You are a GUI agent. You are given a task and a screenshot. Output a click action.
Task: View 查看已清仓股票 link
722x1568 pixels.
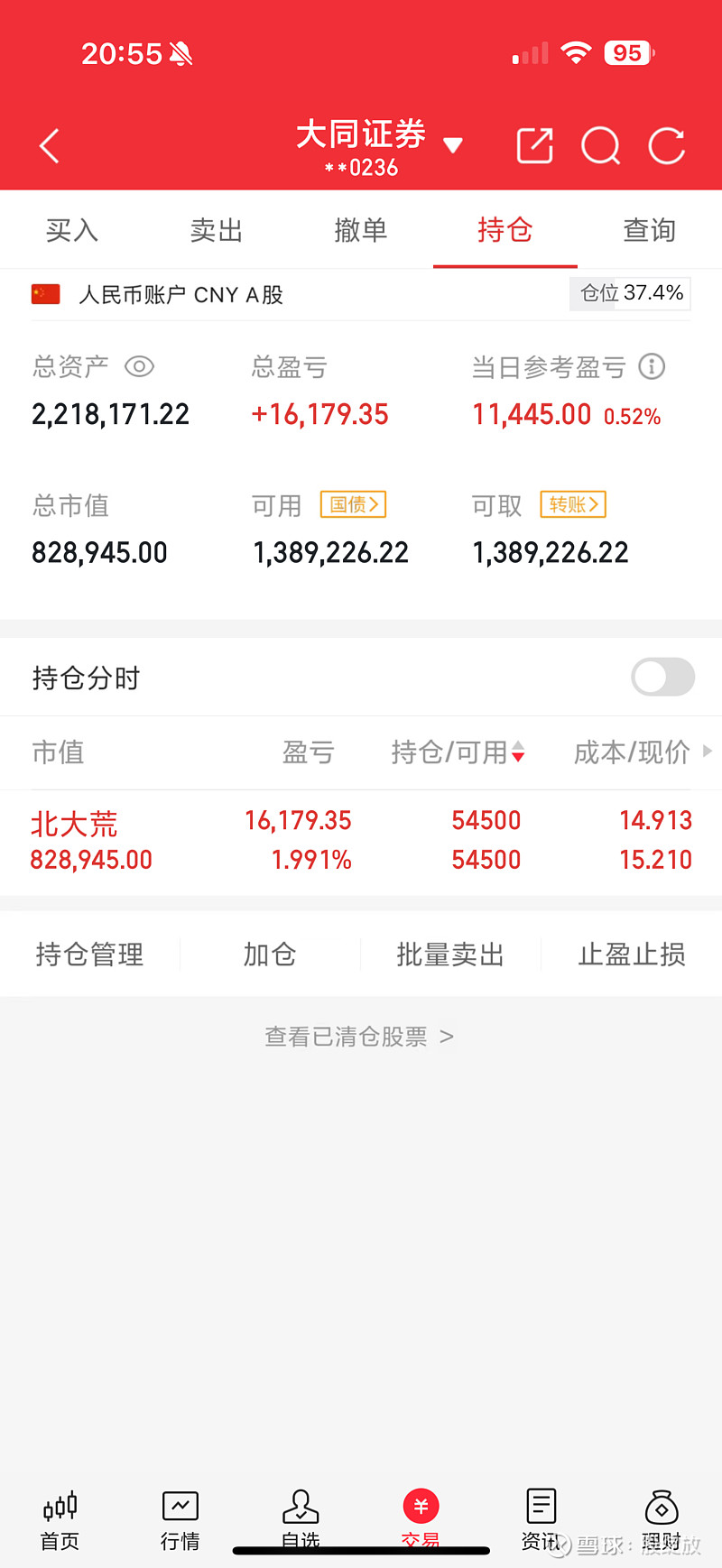click(x=359, y=1037)
